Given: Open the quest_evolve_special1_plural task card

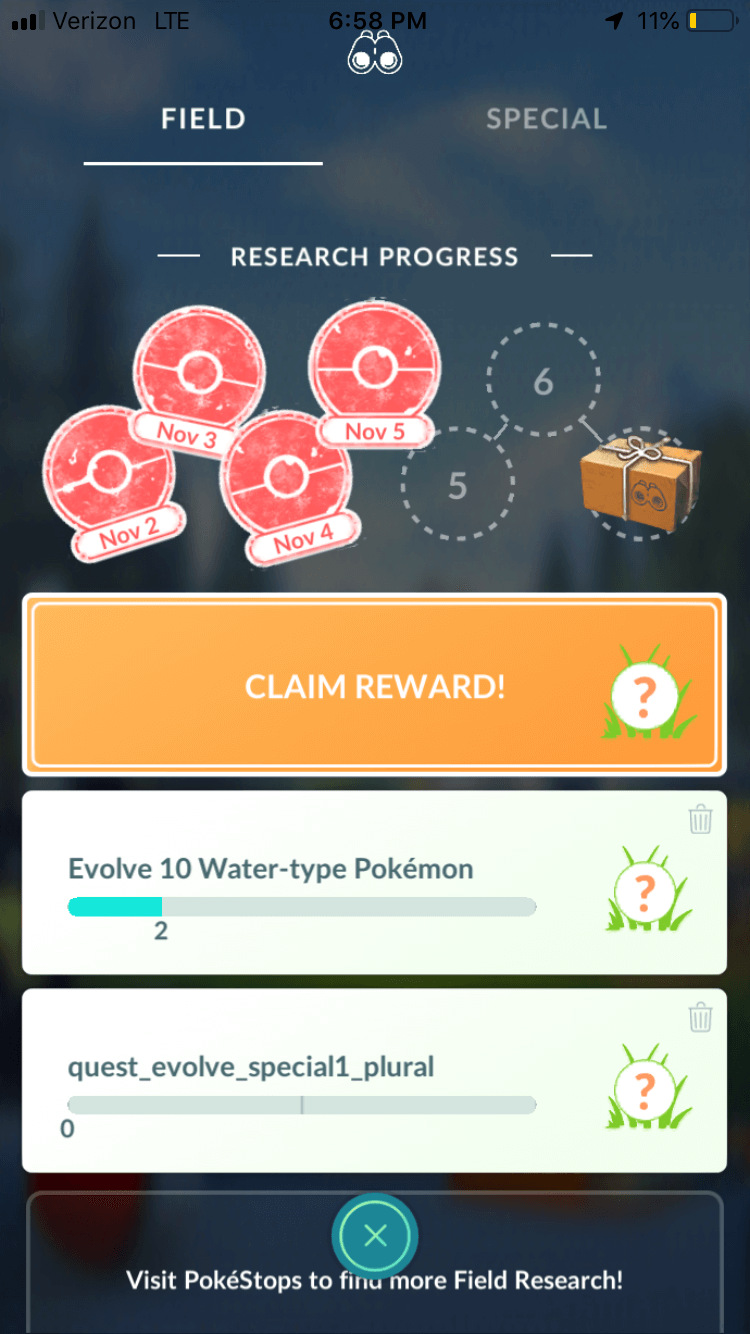Looking at the screenshot, I should [375, 1081].
